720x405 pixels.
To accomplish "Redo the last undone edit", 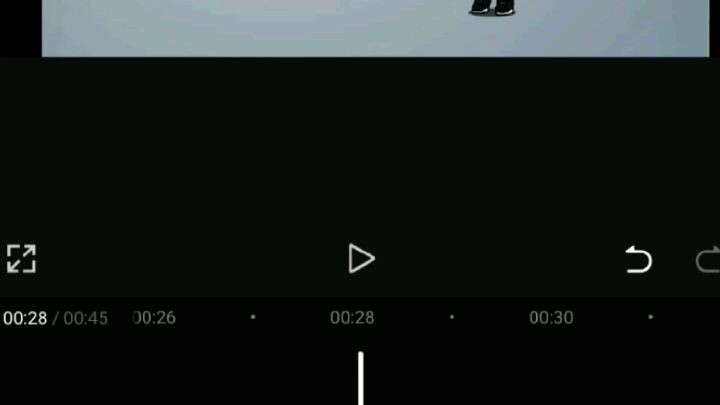I will [x=708, y=260].
